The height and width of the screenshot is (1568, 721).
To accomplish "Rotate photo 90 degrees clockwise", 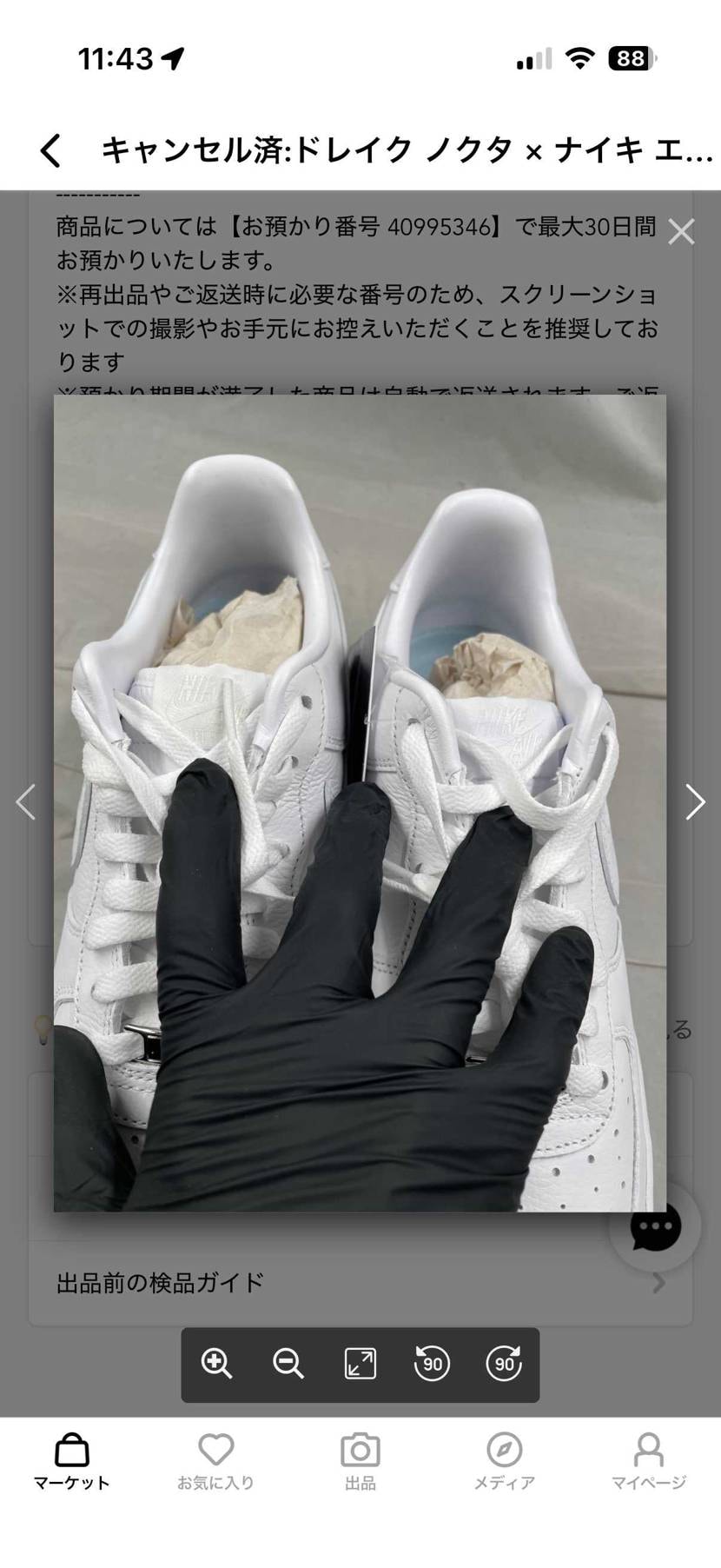I will tap(504, 1363).
